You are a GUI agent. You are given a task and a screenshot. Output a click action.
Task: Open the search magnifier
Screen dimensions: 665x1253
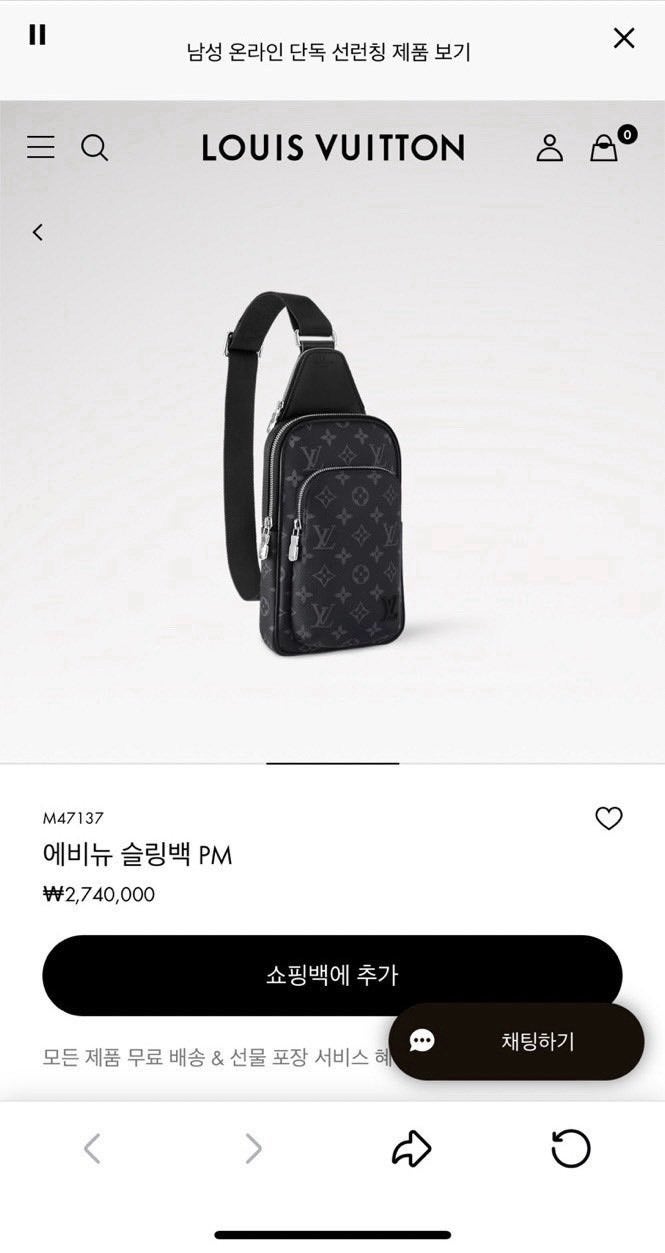(94, 148)
